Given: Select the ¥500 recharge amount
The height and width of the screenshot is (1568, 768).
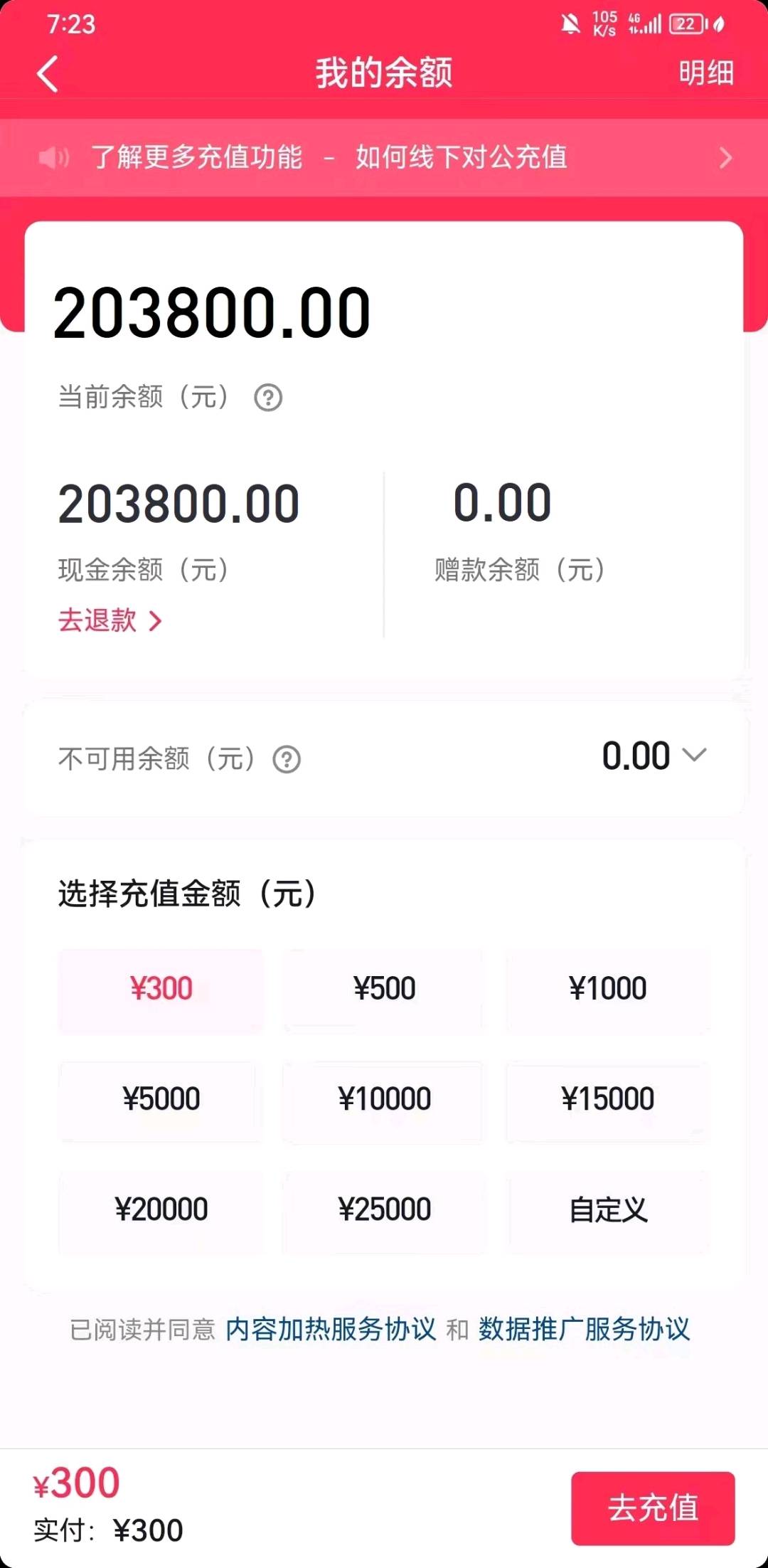Looking at the screenshot, I should pos(384,990).
